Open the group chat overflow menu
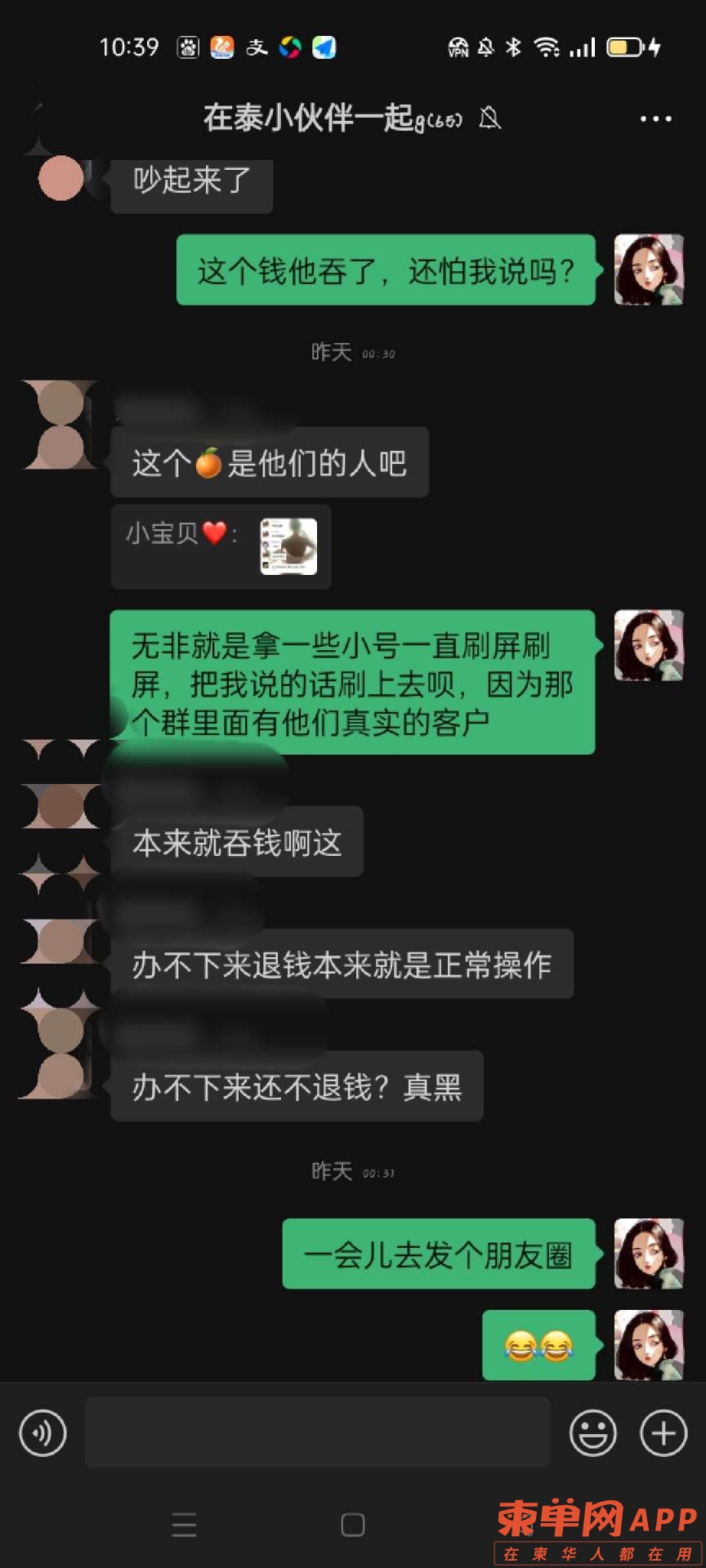Screen dimensions: 706x1568 click(x=655, y=119)
